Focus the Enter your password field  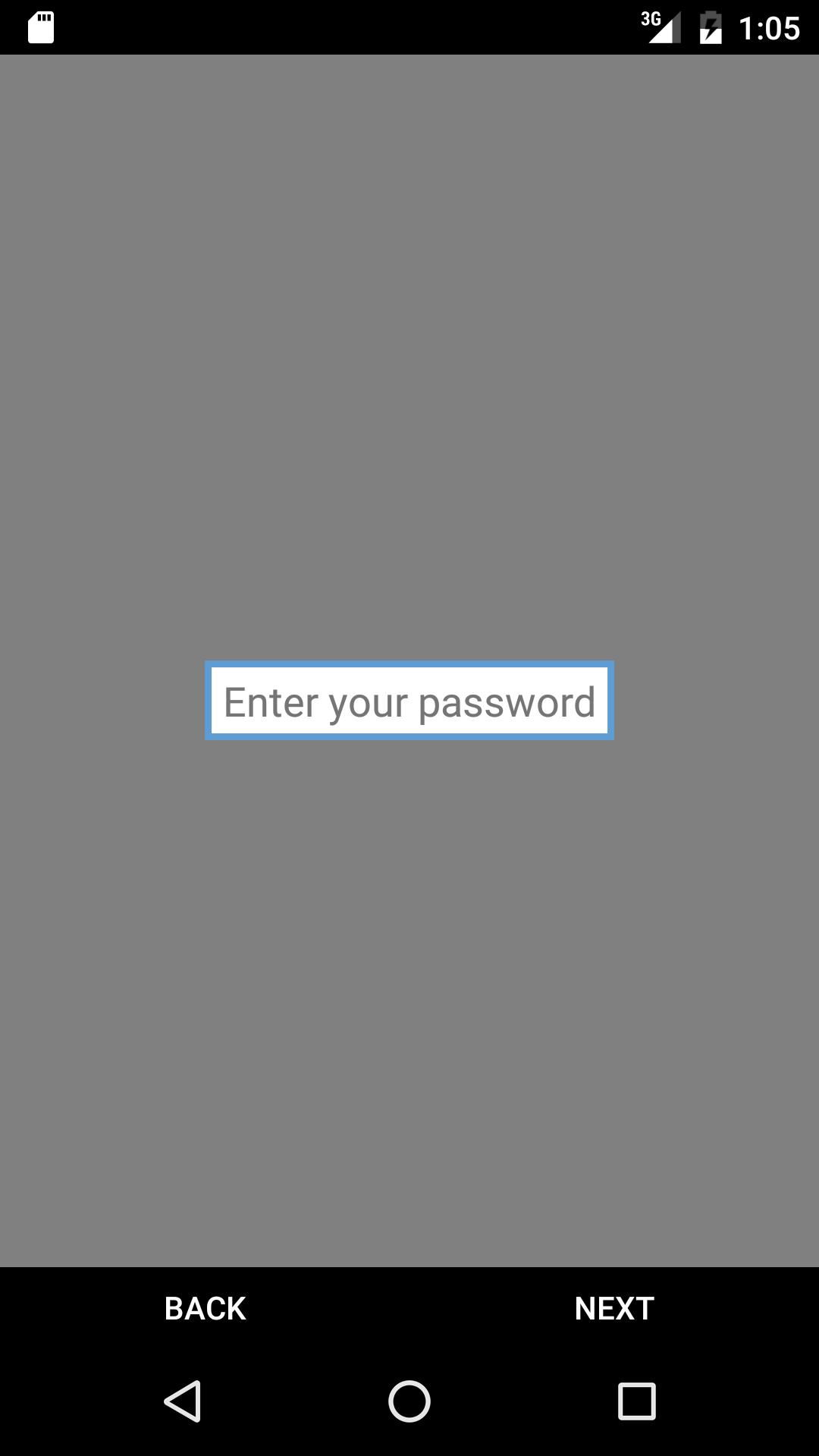pyautogui.click(x=409, y=701)
